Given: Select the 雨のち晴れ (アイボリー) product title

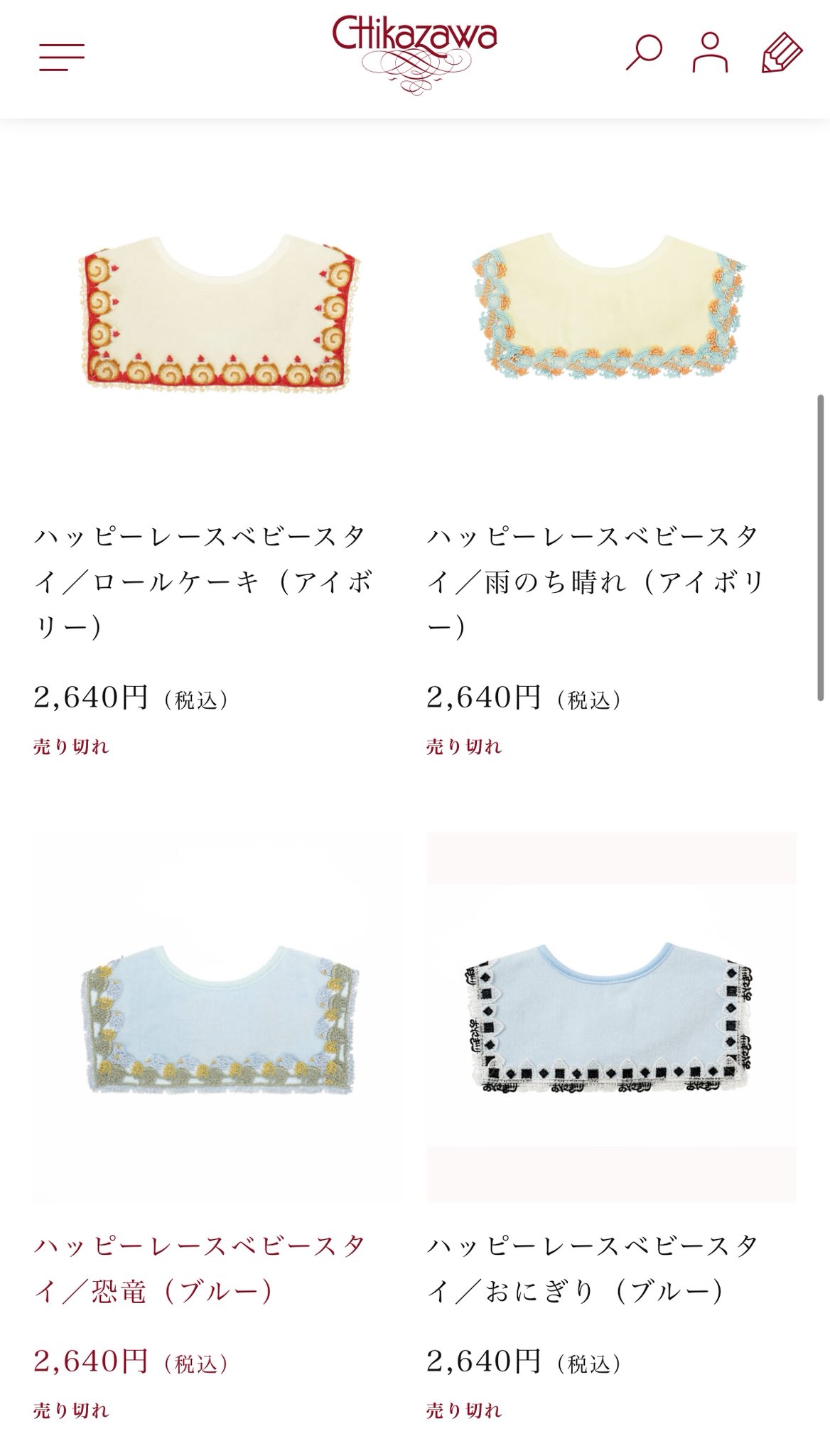Looking at the screenshot, I should (x=595, y=581).
